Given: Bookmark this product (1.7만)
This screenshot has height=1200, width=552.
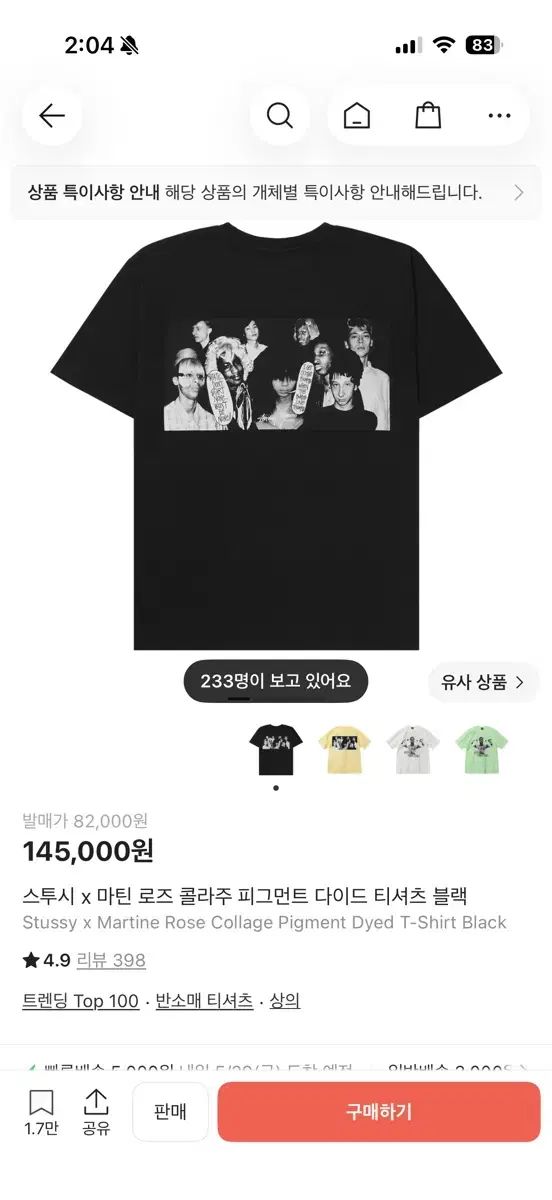Looking at the screenshot, I should click(41, 1113).
